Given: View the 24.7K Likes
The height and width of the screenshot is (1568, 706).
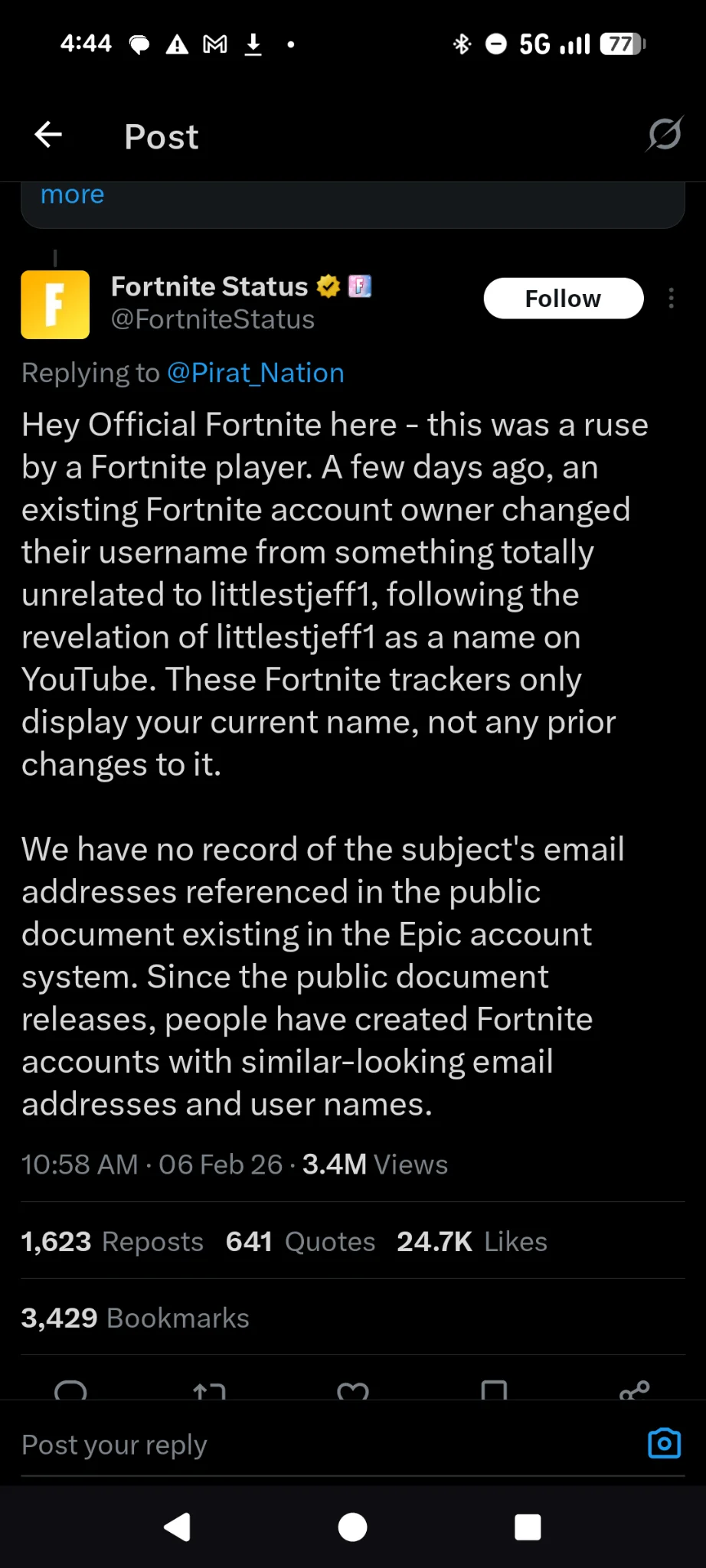Looking at the screenshot, I should click(x=472, y=1241).
